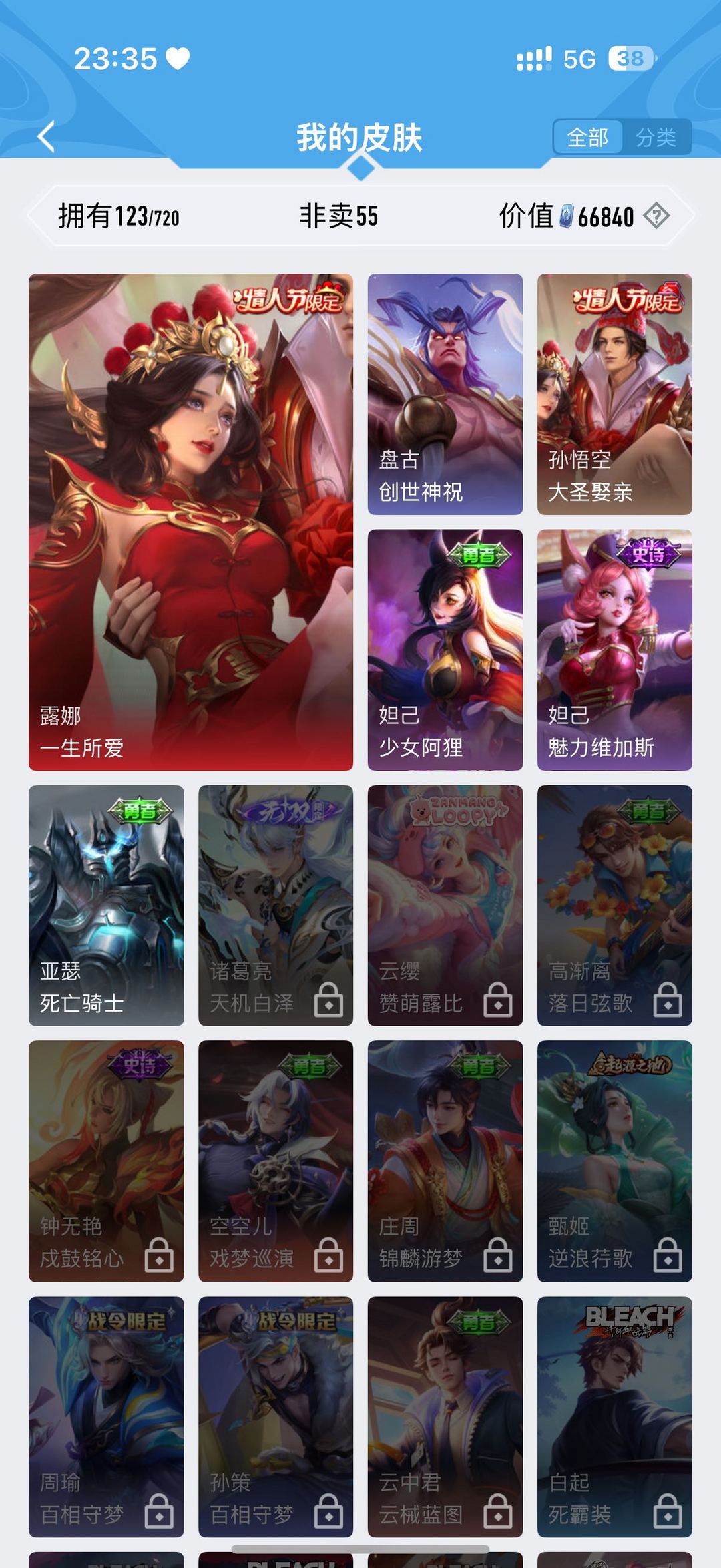Viewport: 721px width, 1568px height.
Task: View locked skin 甄姬 逆浪荇歌
Action: (615, 1161)
